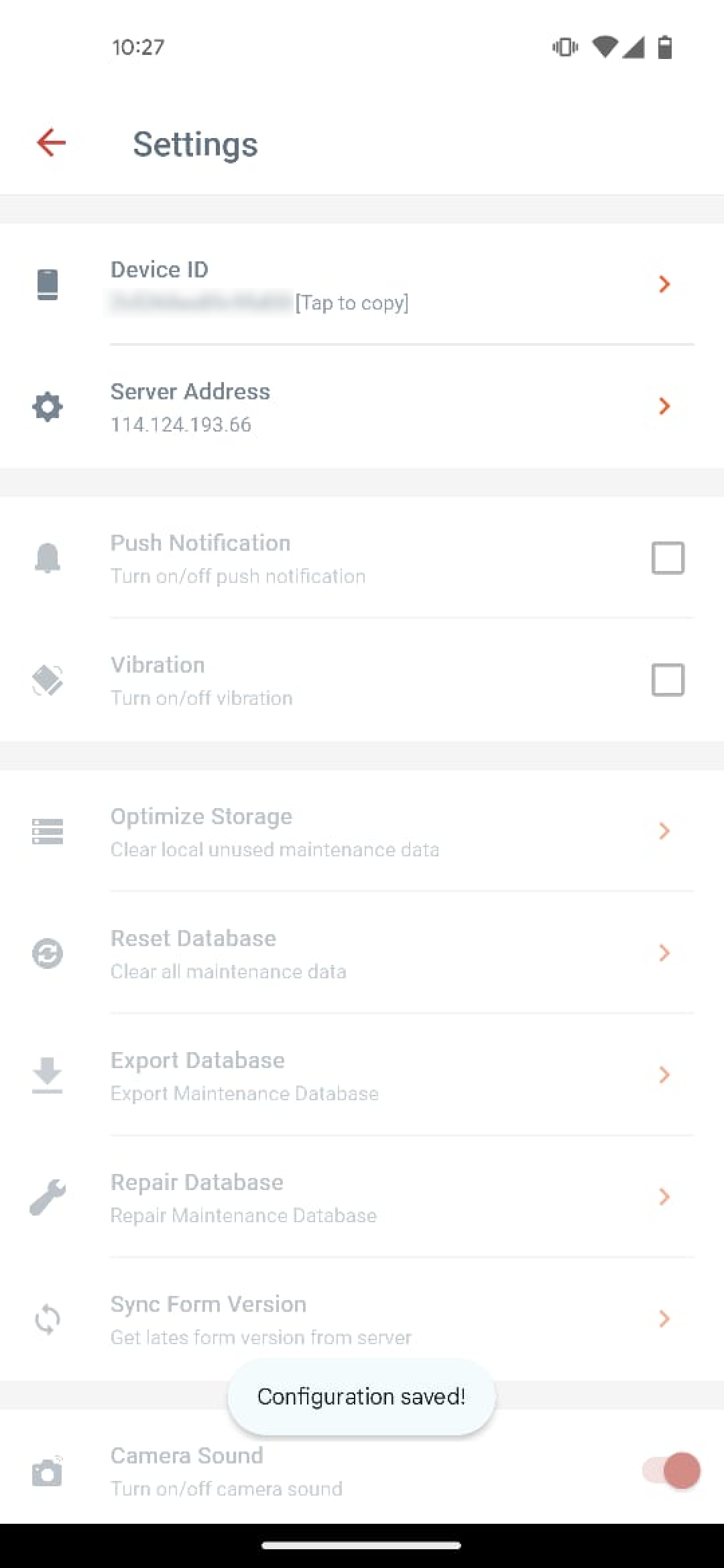
Task: Toggle the Camera Sound switch
Action: pos(671,1471)
